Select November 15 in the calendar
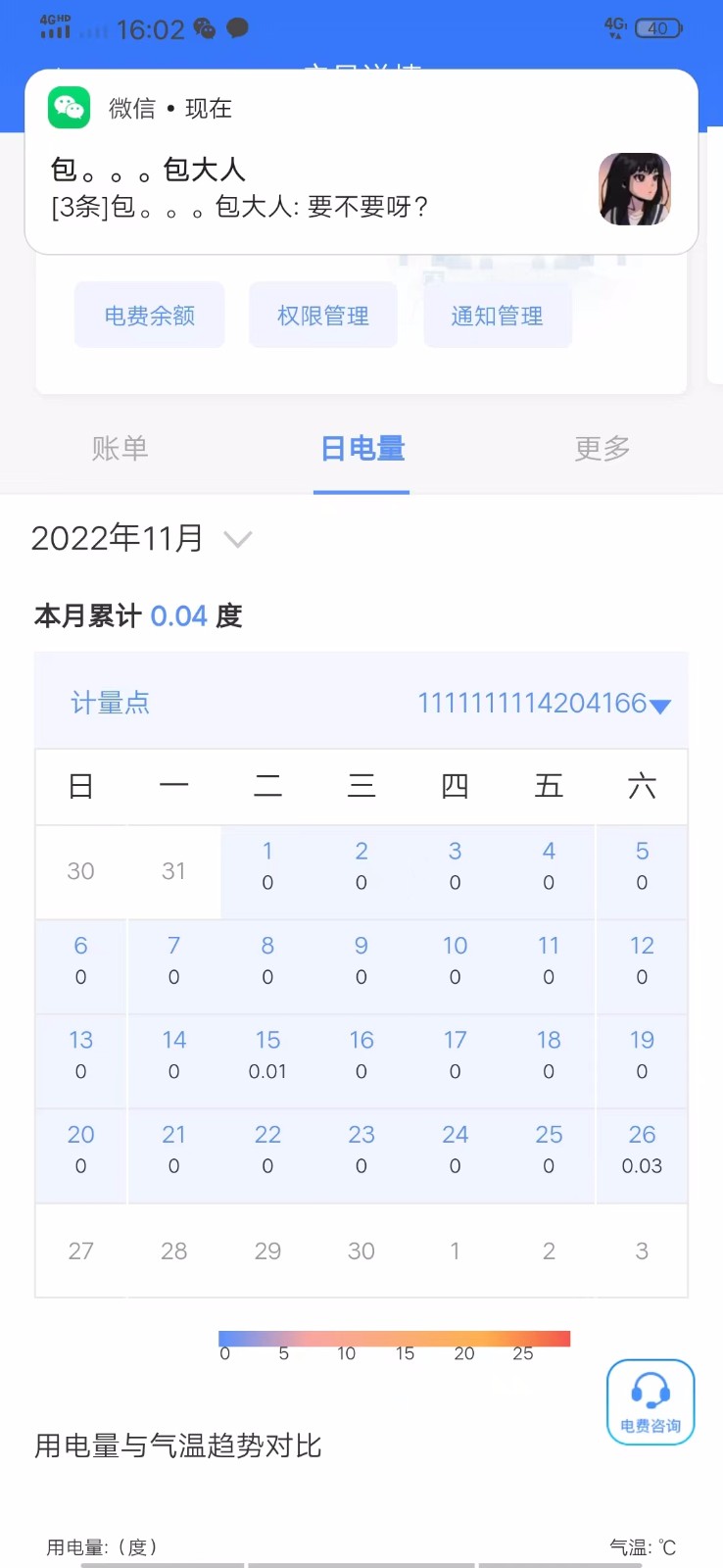Viewport: 723px width, 1568px height. (267, 1054)
